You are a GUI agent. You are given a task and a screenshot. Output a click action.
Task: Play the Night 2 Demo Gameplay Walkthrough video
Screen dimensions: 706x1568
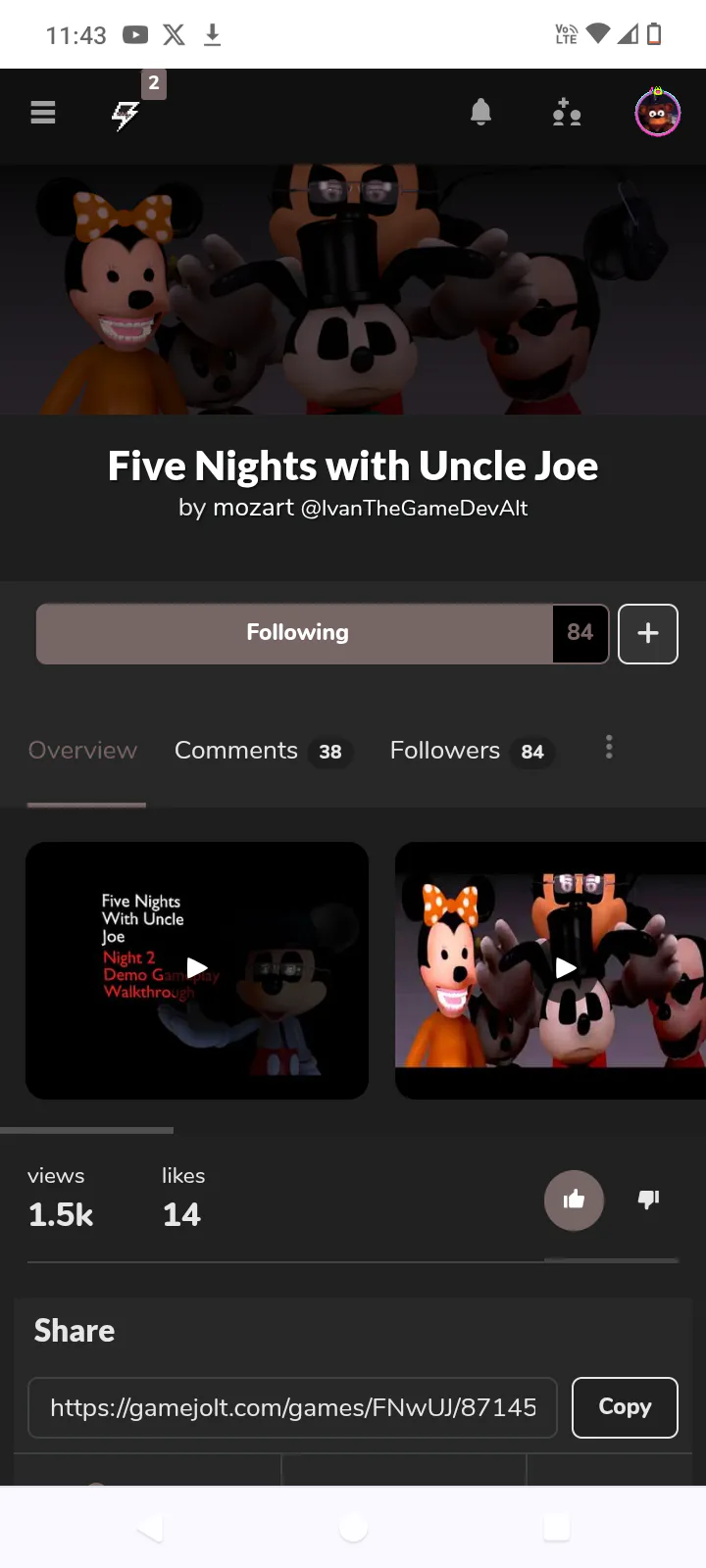pos(197,969)
